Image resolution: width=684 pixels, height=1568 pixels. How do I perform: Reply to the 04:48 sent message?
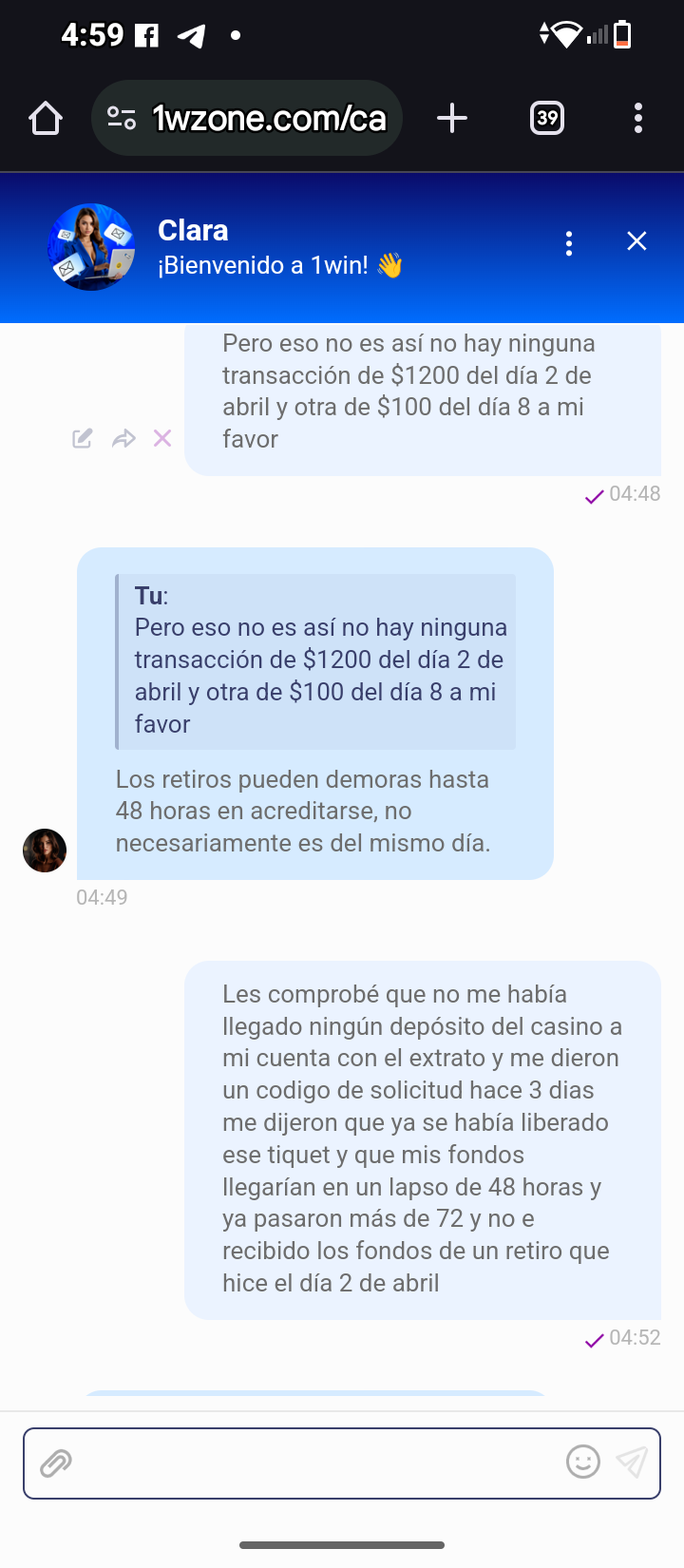(123, 438)
